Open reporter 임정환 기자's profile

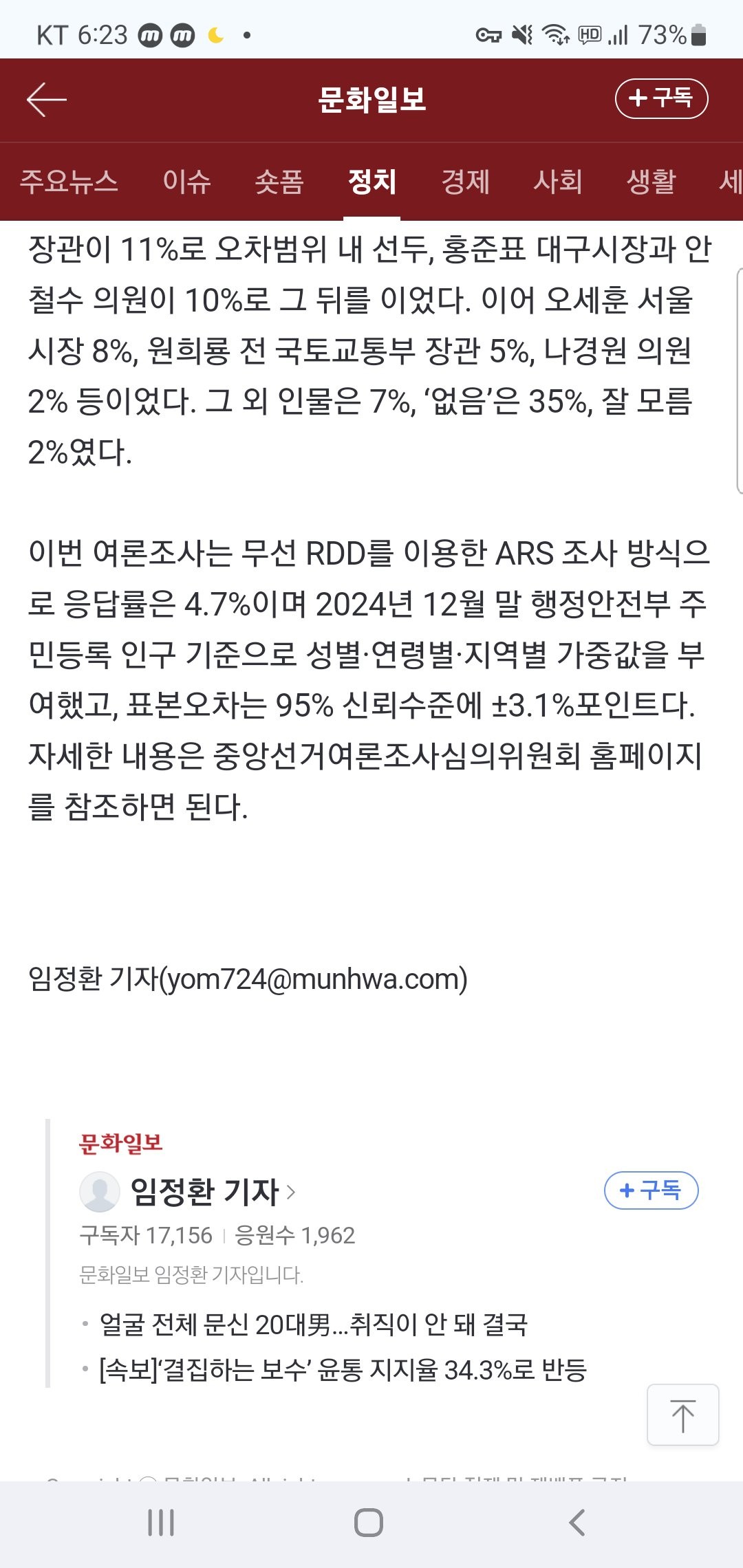[204, 1192]
